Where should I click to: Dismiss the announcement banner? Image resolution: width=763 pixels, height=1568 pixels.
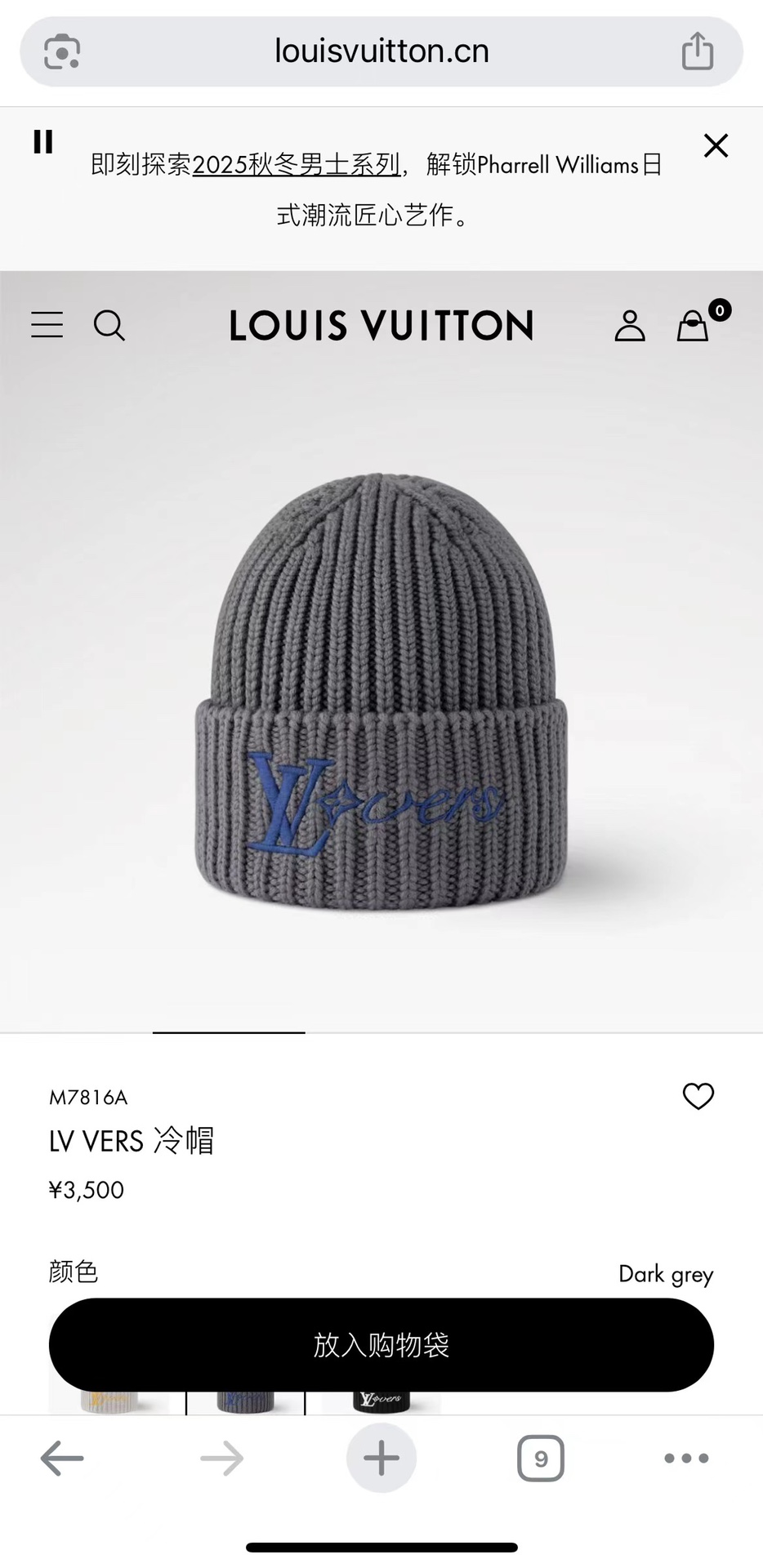(x=716, y=146)
